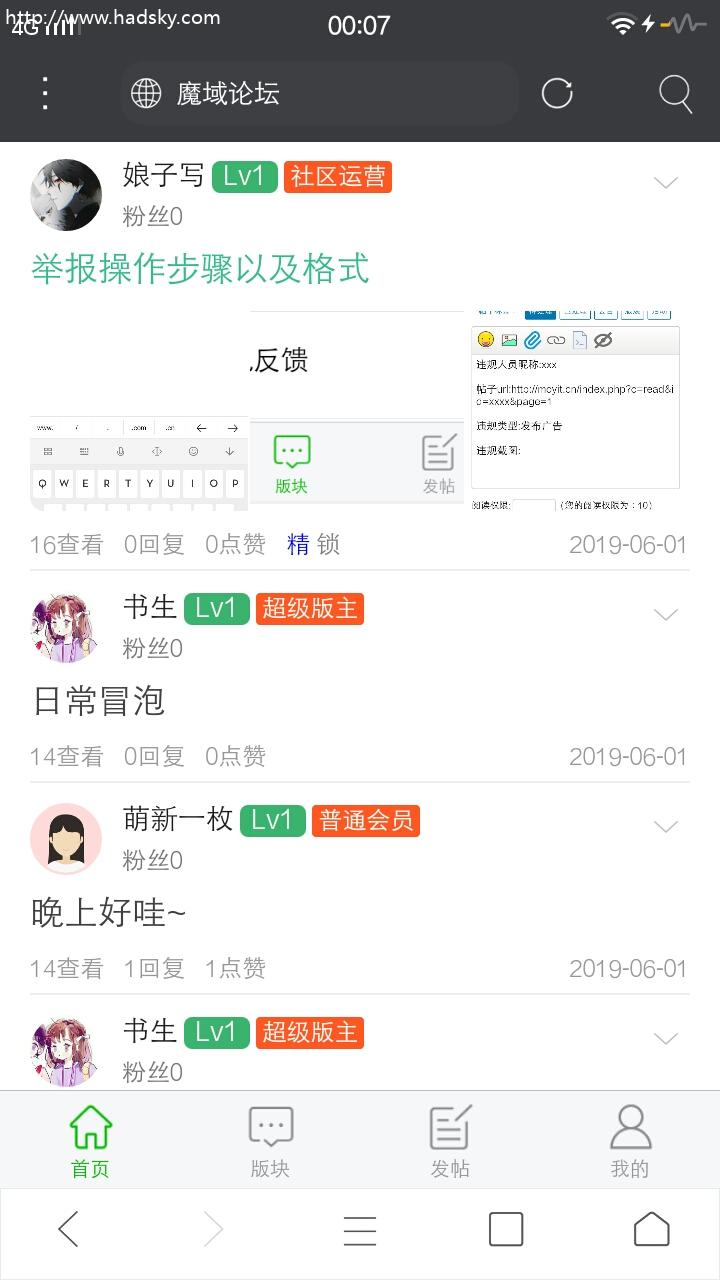Go to the 我的 tab

tap(630, 1142)
